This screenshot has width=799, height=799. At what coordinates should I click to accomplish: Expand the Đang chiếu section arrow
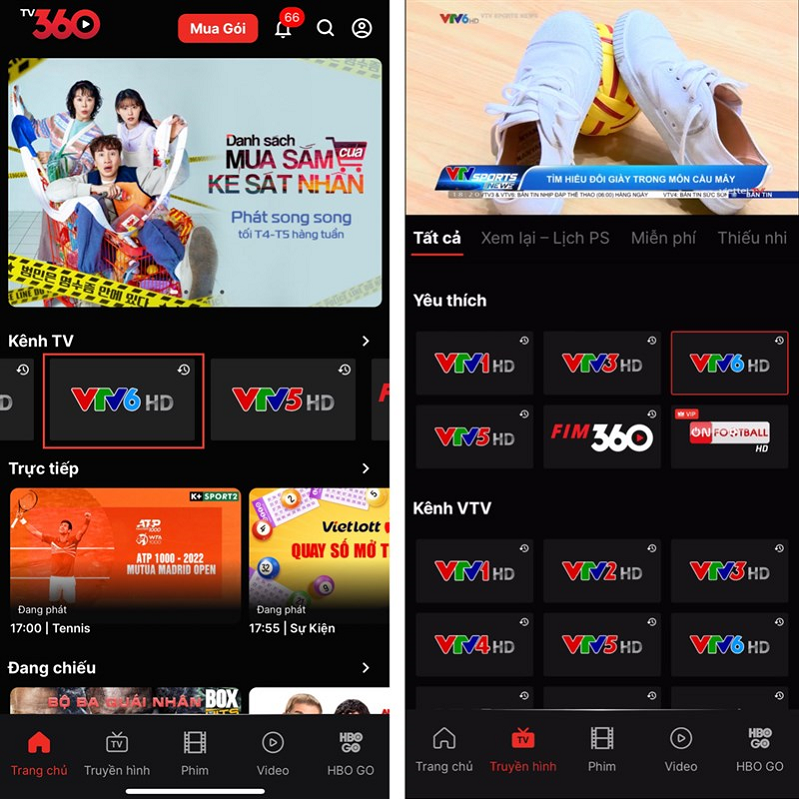[365, 667]
